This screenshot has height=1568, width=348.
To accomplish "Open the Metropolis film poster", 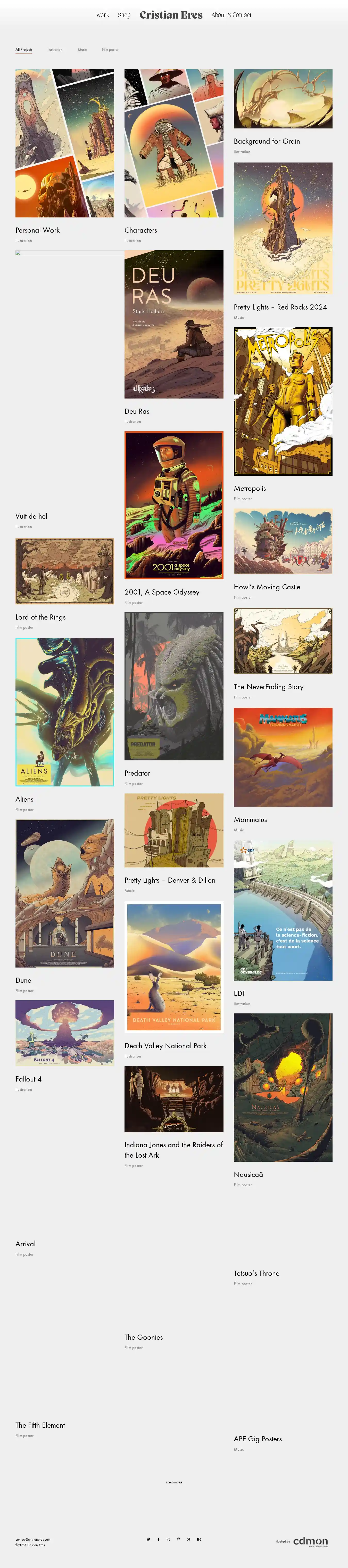I will point(283,401).
